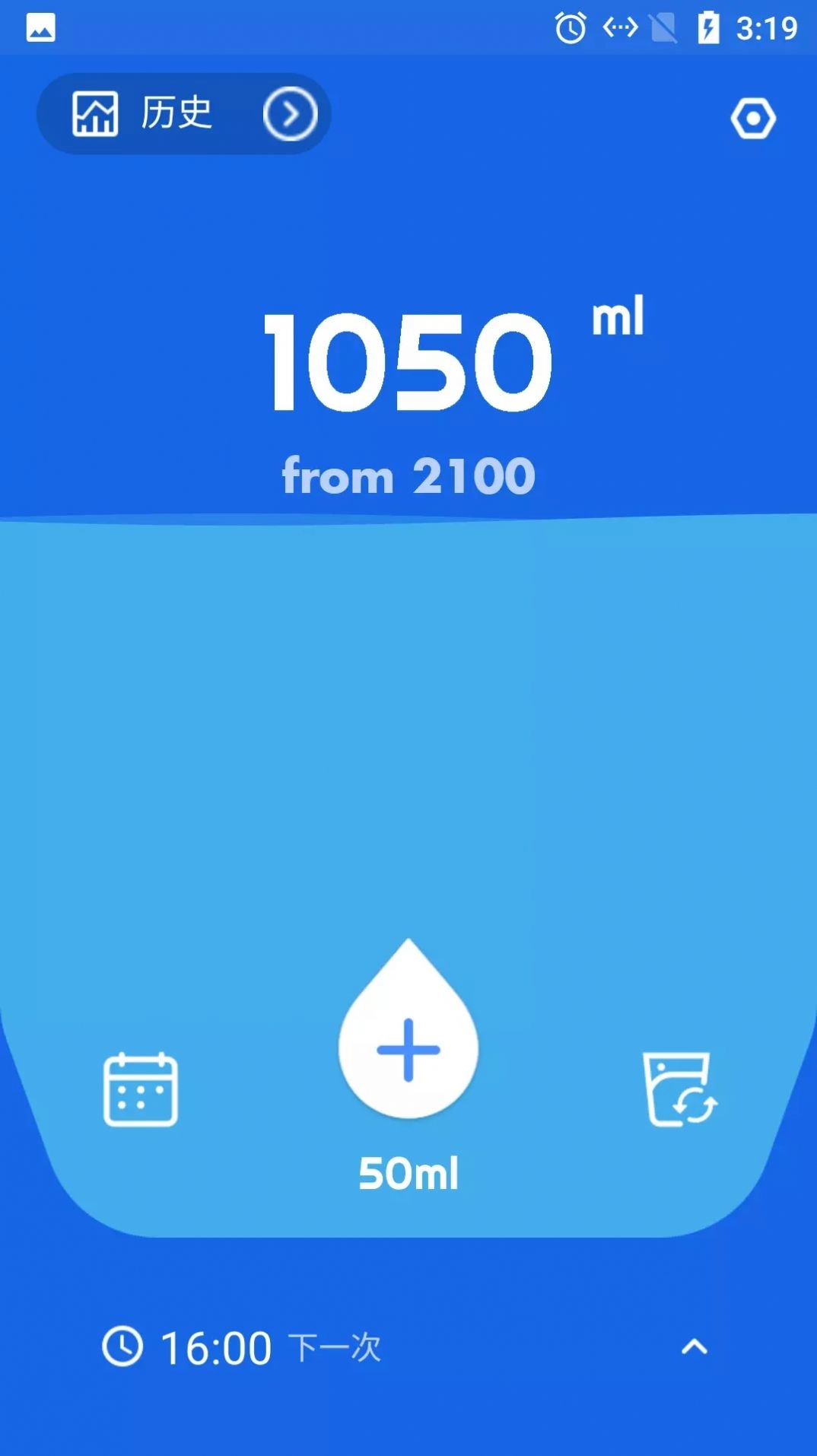
Task: Change the cup size
Action: click(679, 1089)
